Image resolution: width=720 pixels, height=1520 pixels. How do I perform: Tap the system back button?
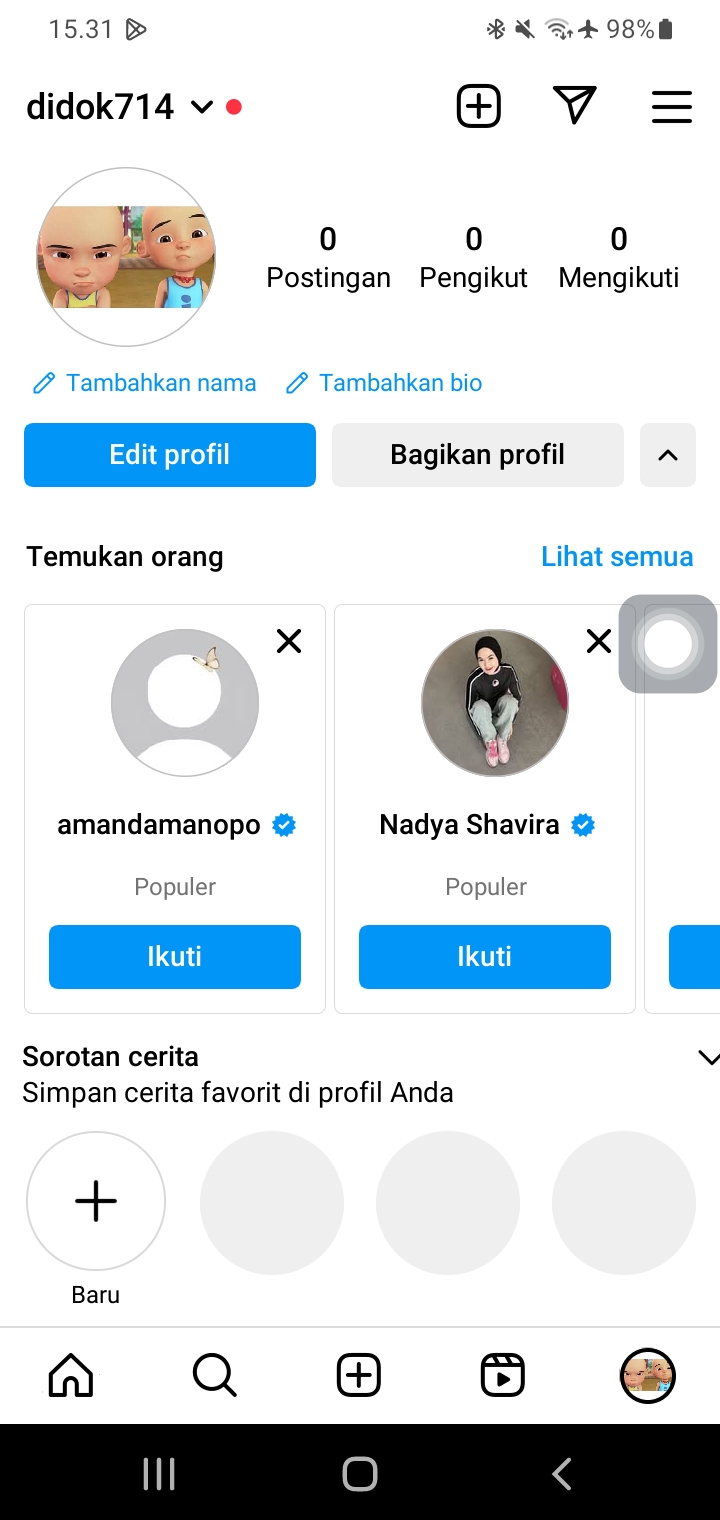tap(562, 1473)
